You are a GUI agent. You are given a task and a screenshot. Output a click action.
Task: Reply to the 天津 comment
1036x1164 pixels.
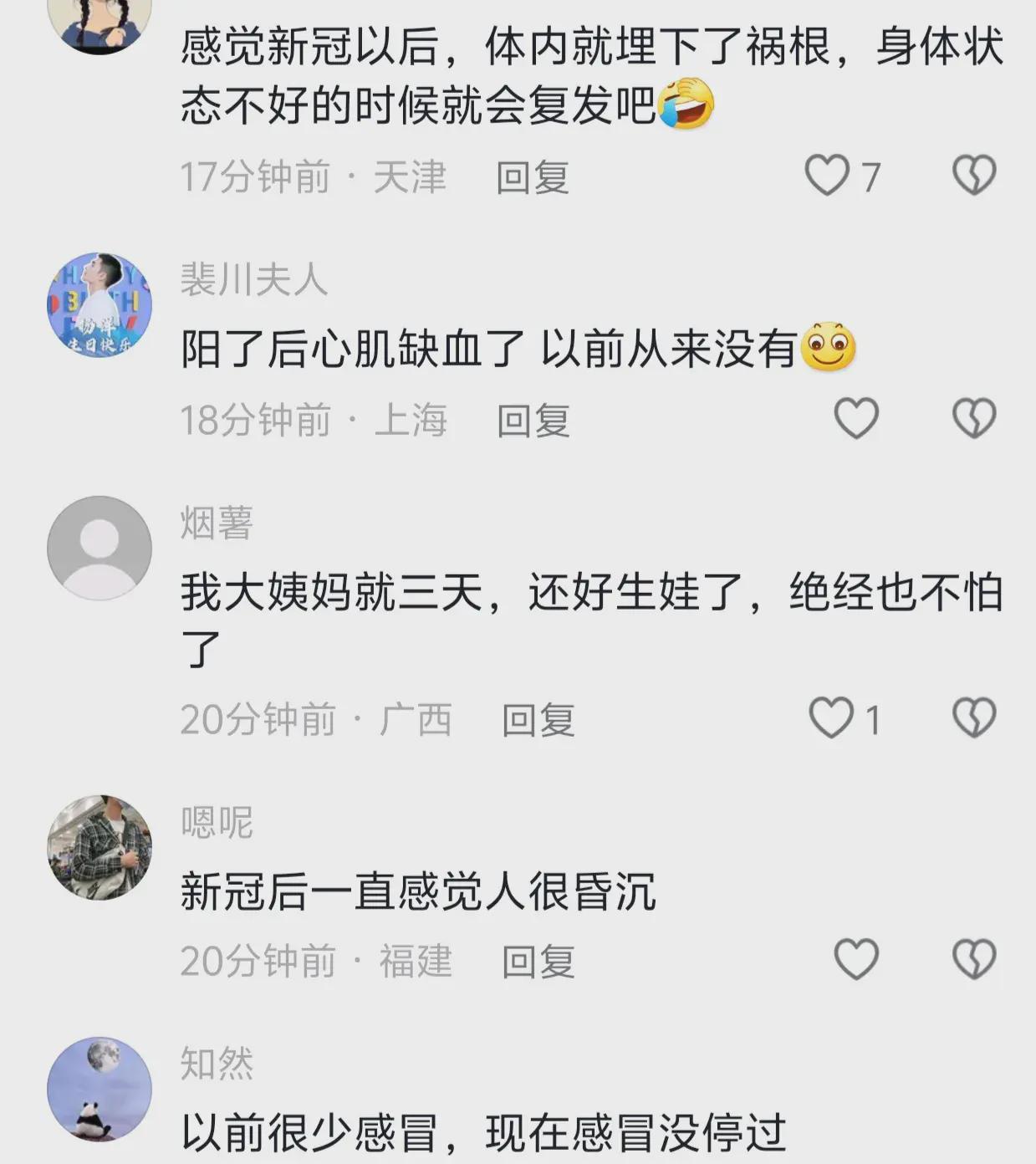coord(532,178)
